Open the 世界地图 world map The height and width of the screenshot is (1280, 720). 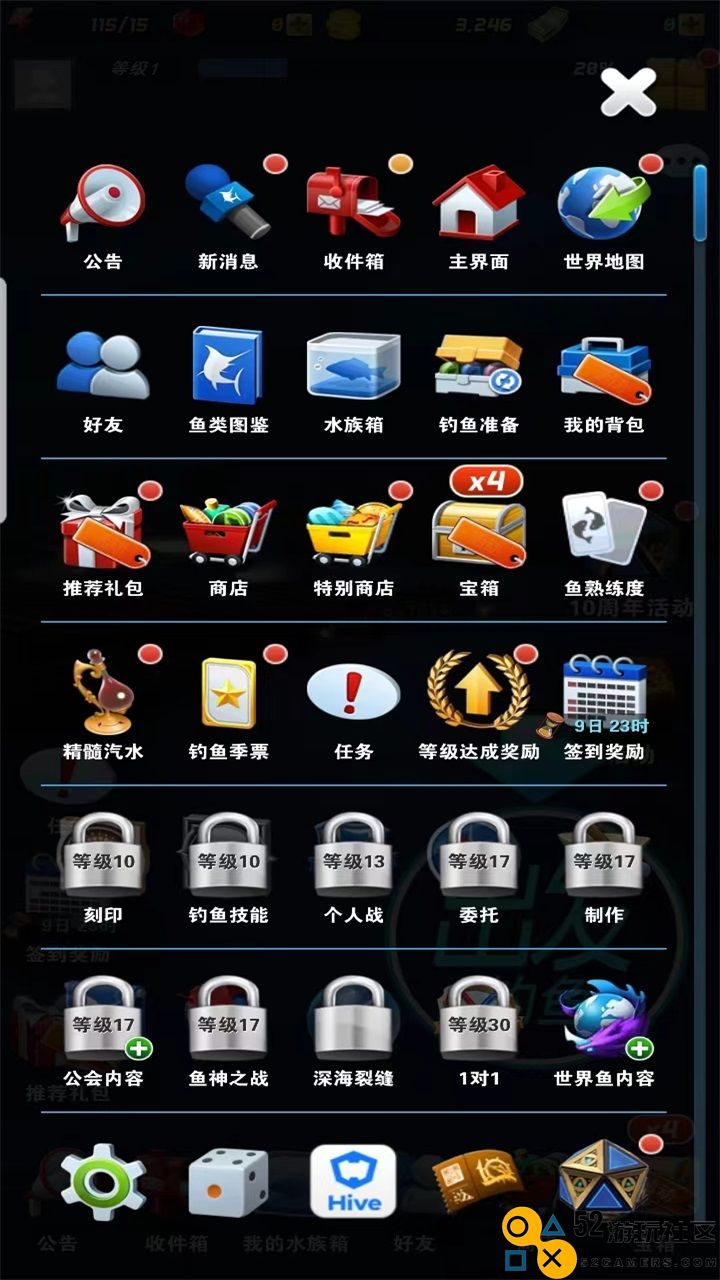[603, 203]
